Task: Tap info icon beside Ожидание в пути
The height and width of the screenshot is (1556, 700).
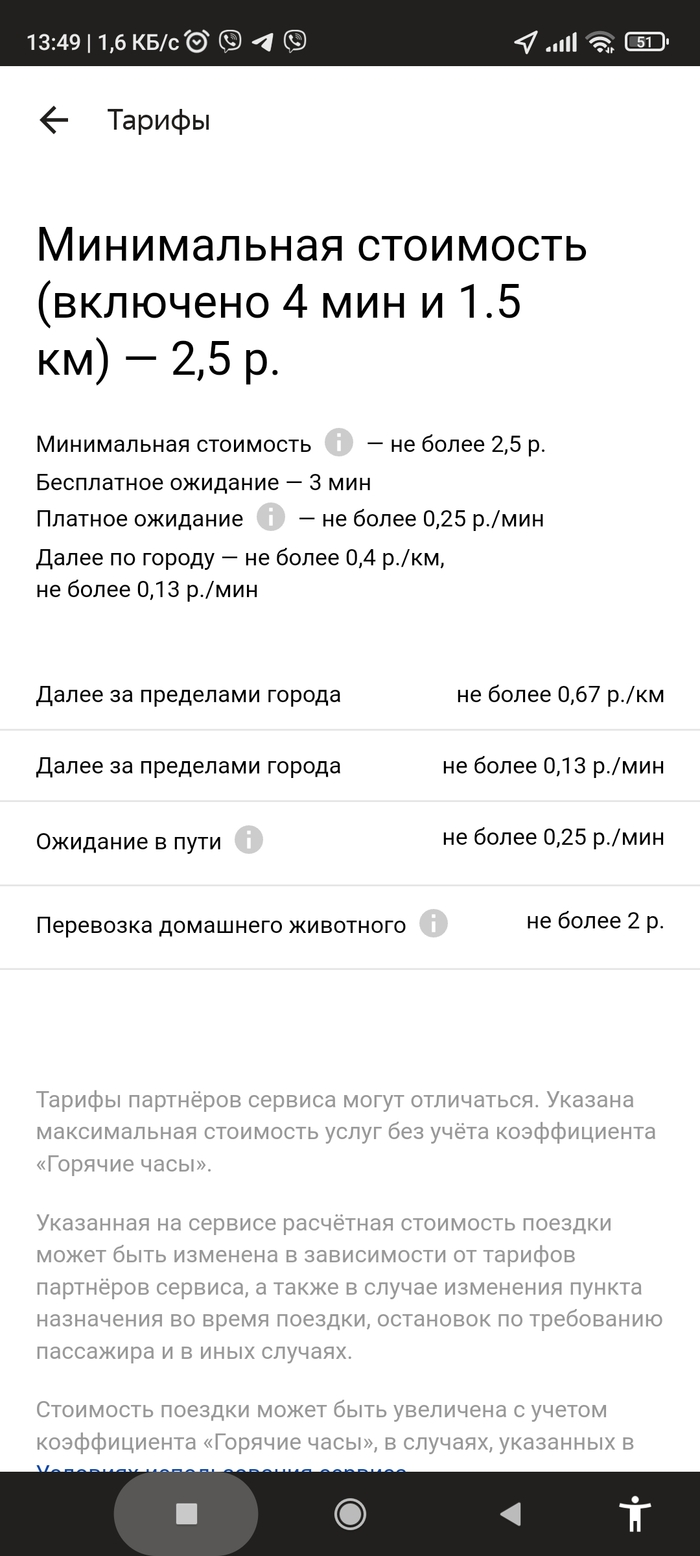Action: [249, 840]
